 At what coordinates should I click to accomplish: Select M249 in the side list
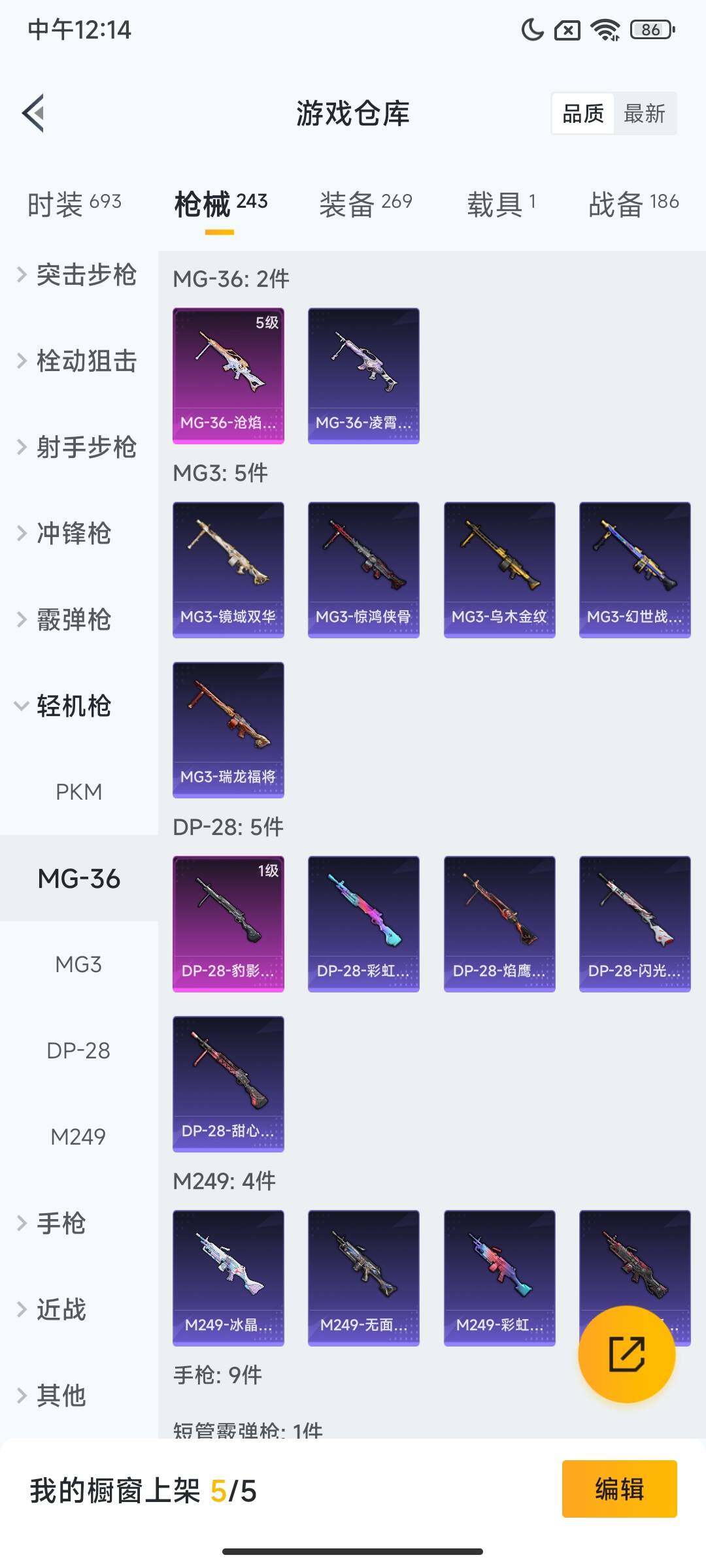point(78,1137)
